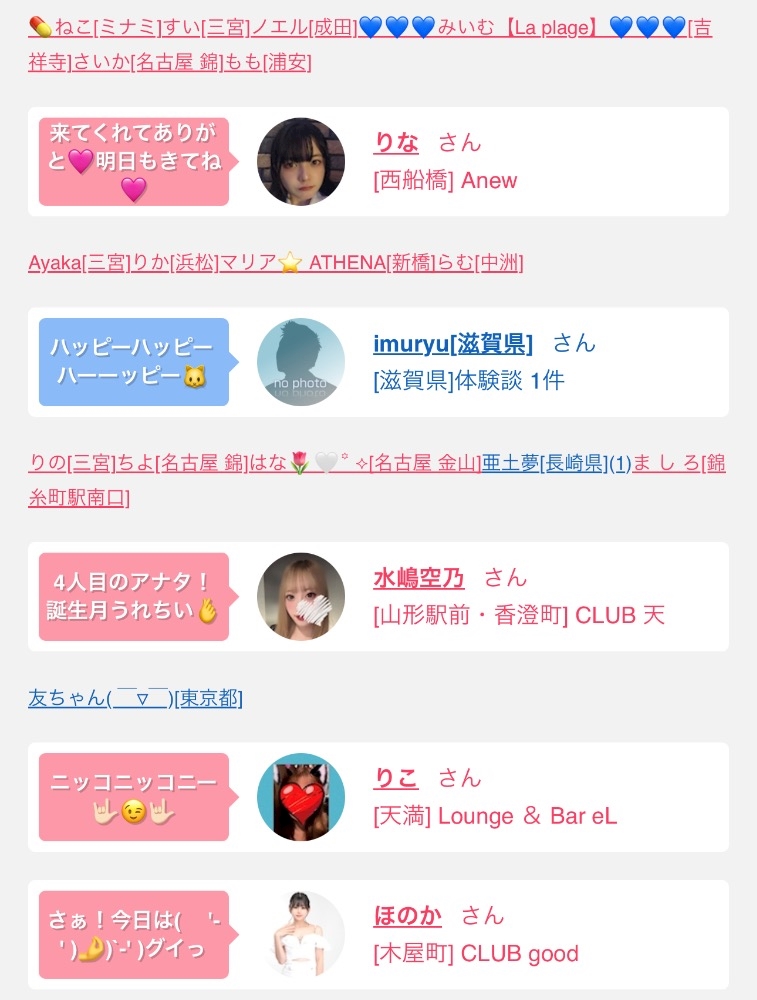
Task: Open the りこ profile link
Action: 396,779
